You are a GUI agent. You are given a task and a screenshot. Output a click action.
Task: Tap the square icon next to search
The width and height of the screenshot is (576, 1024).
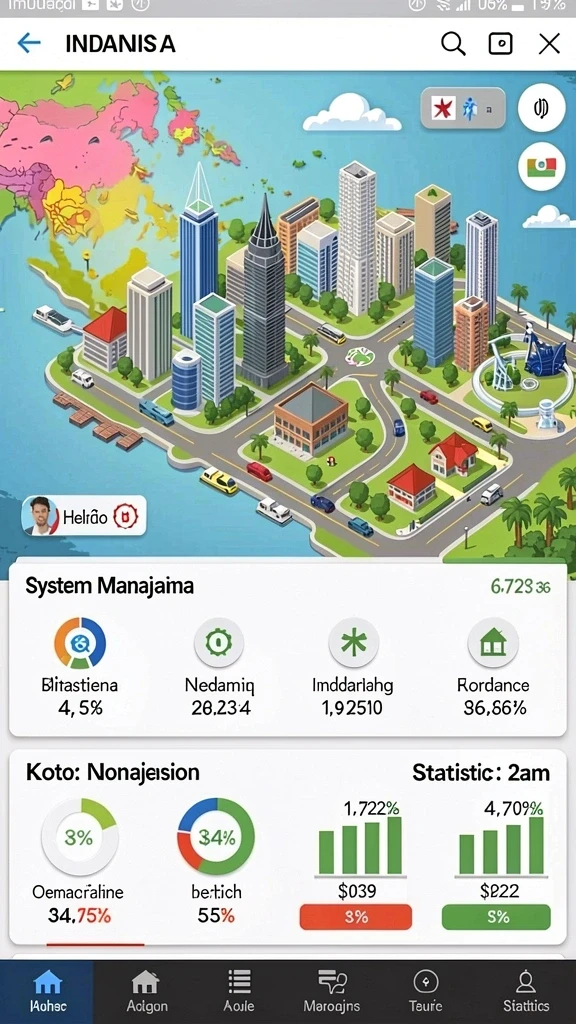click(501, 44)
